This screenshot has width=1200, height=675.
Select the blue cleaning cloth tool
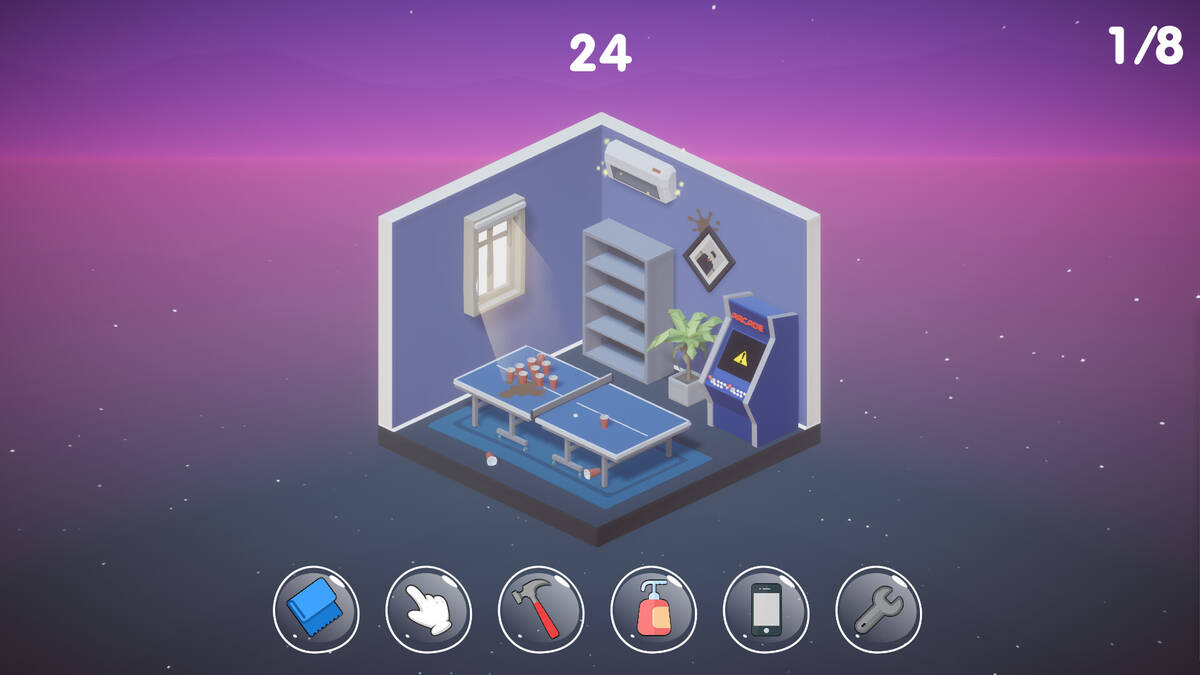pyautogui.click(x=316, y=609)
